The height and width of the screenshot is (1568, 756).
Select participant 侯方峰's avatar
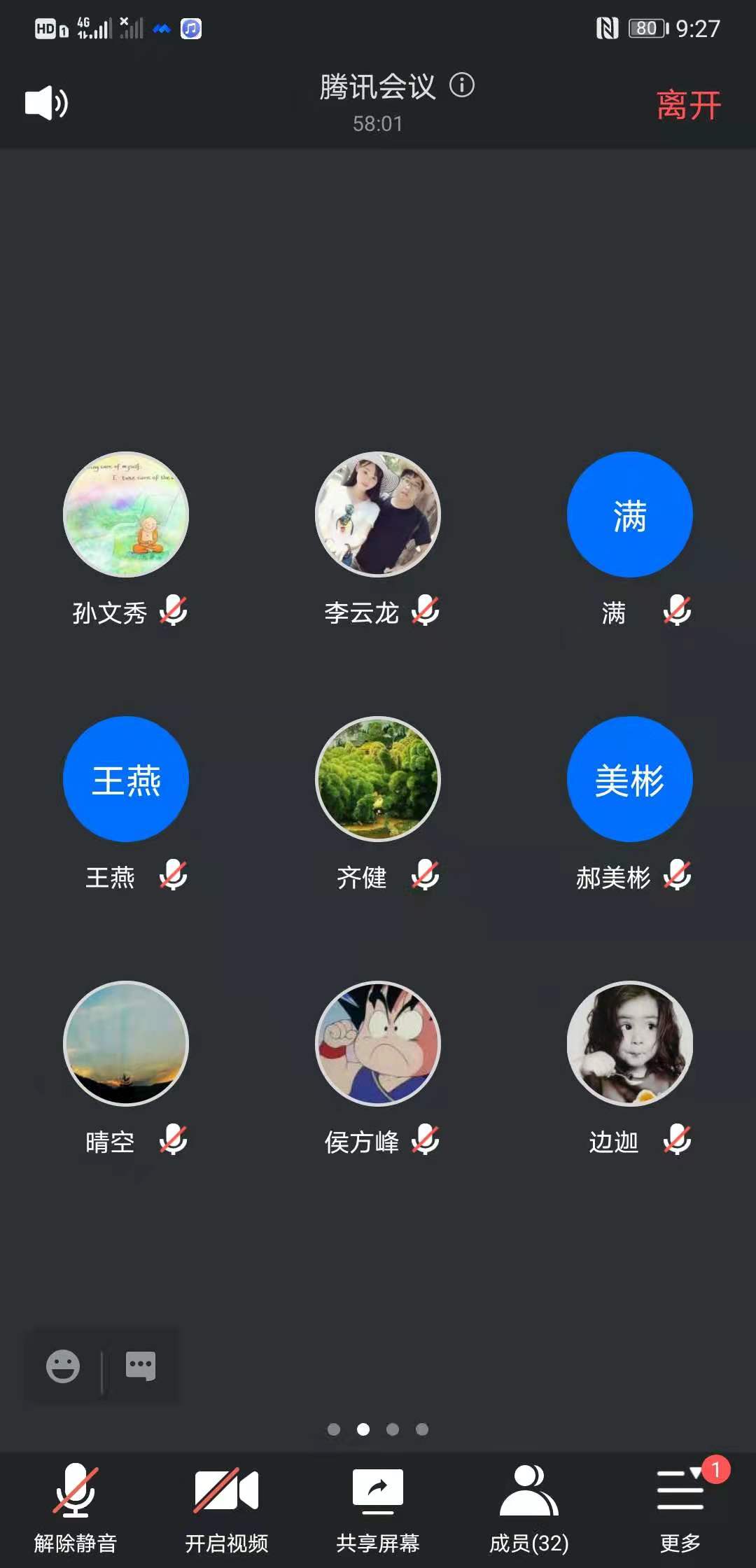pos(378,1044)
